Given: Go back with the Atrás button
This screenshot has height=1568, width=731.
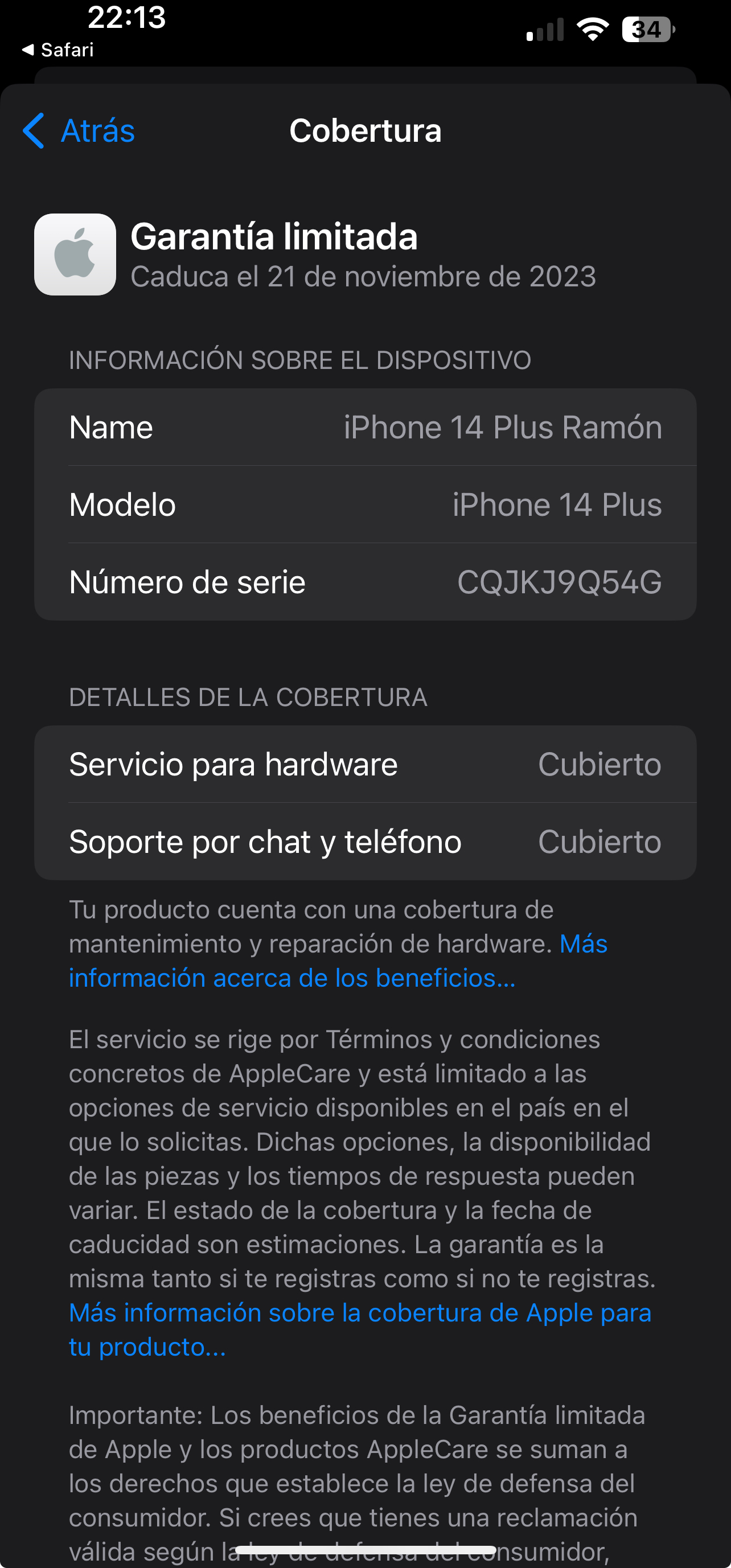Looking at the screenshot, I should point(79,131).
